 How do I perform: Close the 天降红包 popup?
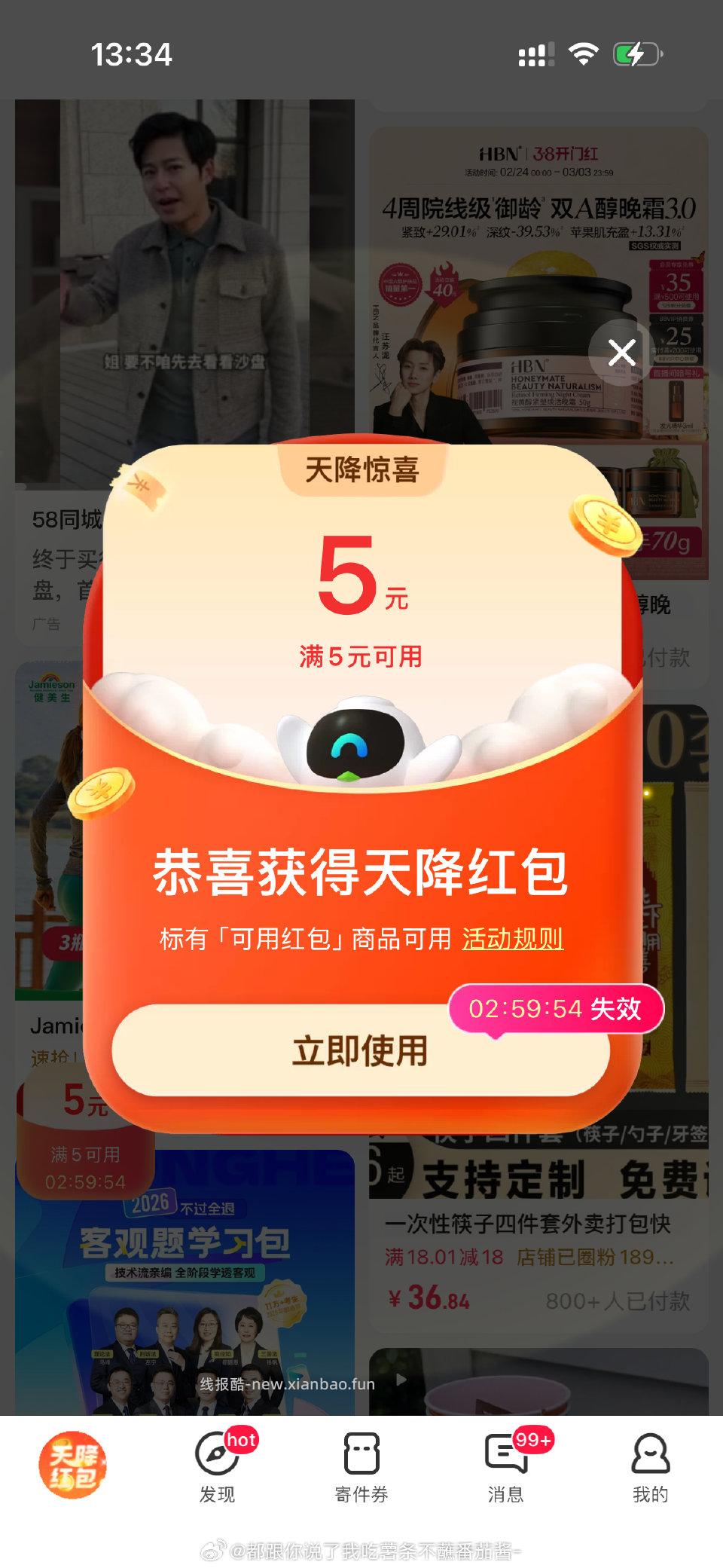pyautogui.click(x=622, y=352)
